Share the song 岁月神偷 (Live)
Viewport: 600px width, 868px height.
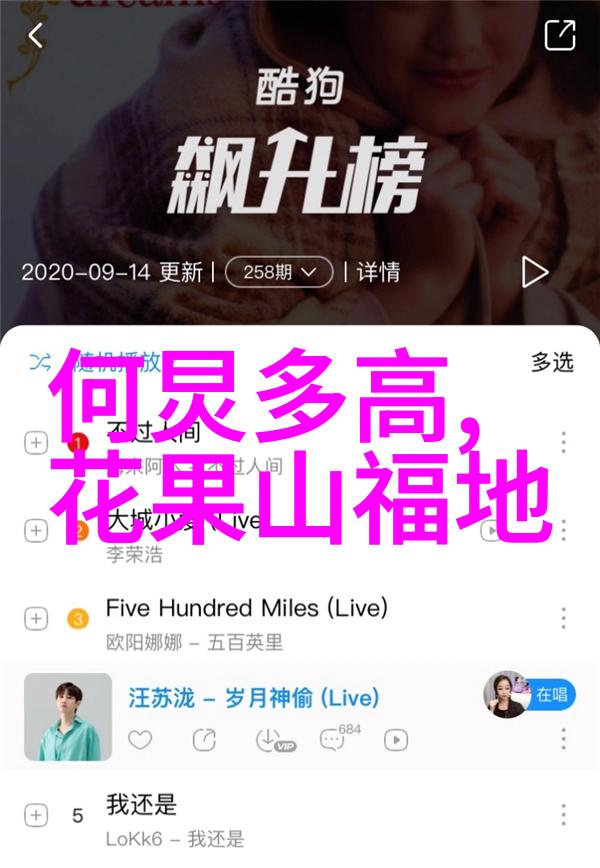[x=205, y=740]
